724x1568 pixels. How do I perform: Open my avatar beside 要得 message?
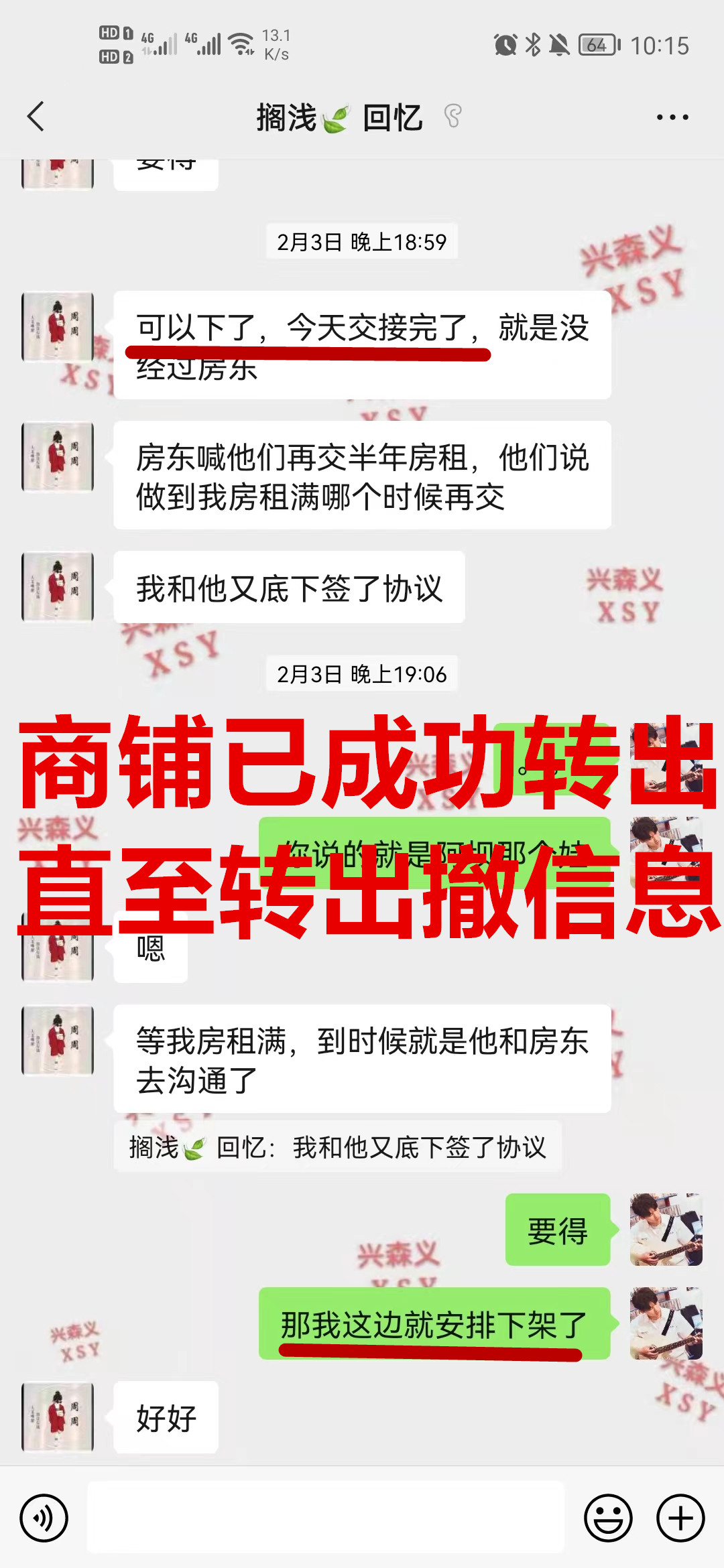coord(666,1230)
